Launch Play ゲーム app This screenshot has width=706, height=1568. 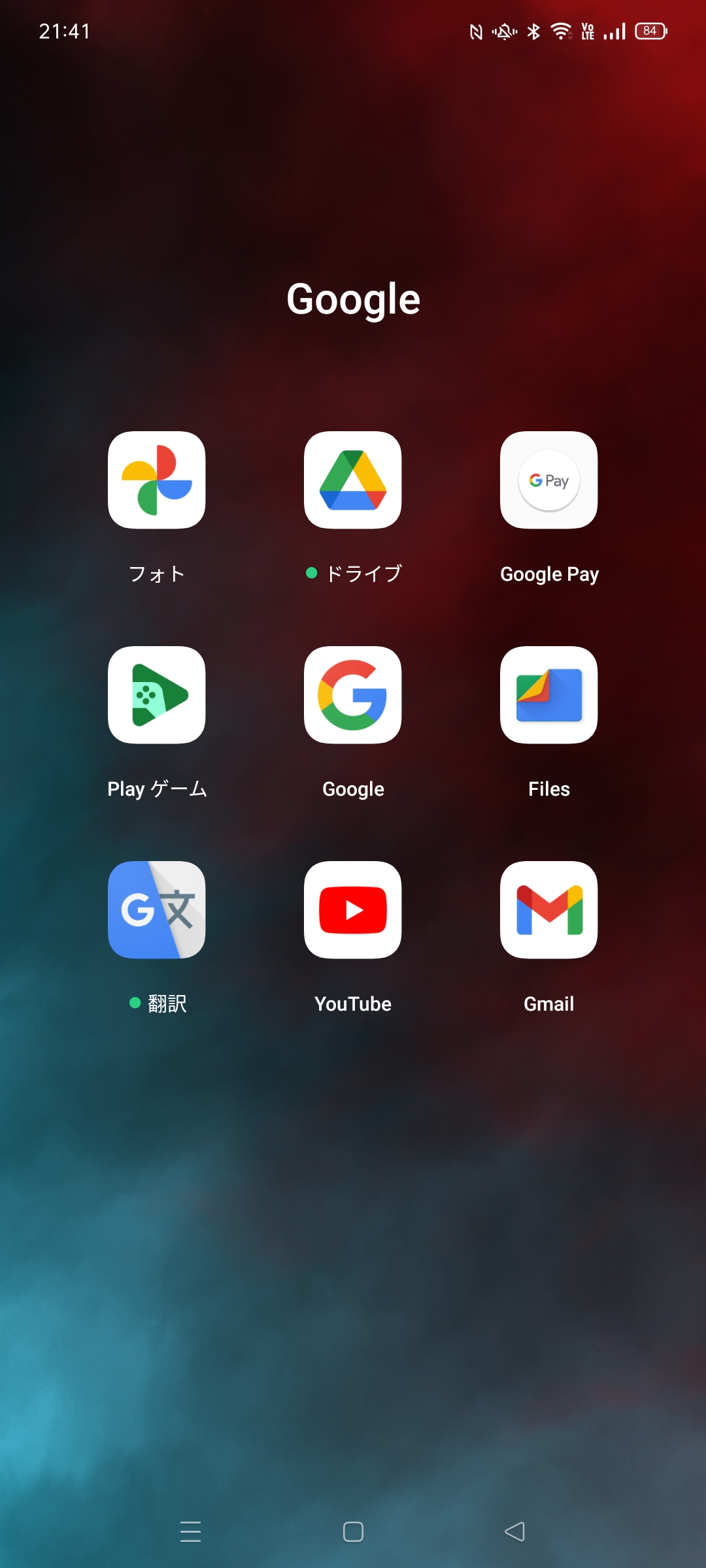(x=157, y=695)
